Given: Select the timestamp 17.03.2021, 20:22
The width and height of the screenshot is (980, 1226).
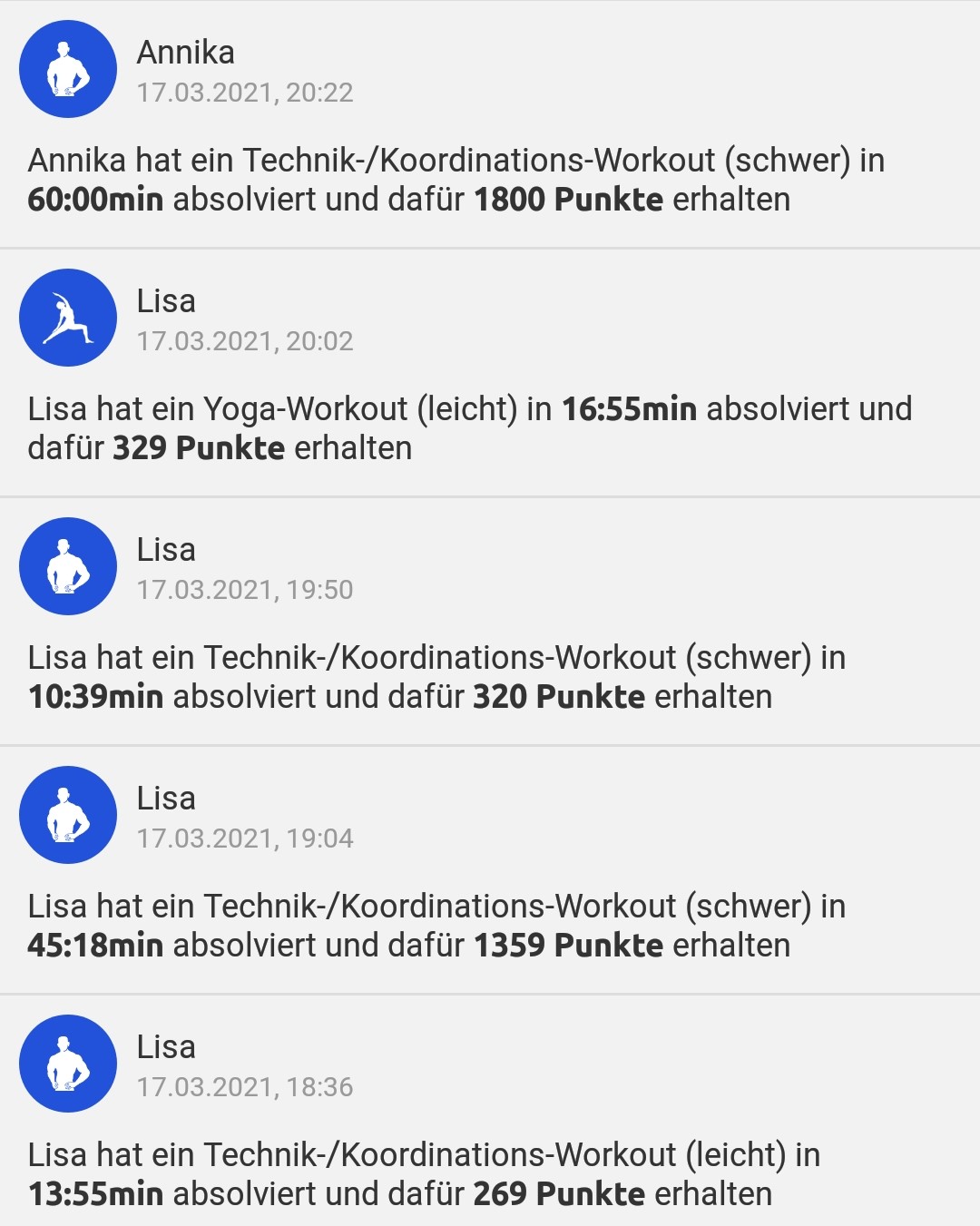Looking at the screenshot, I should [x=247, y=92].
